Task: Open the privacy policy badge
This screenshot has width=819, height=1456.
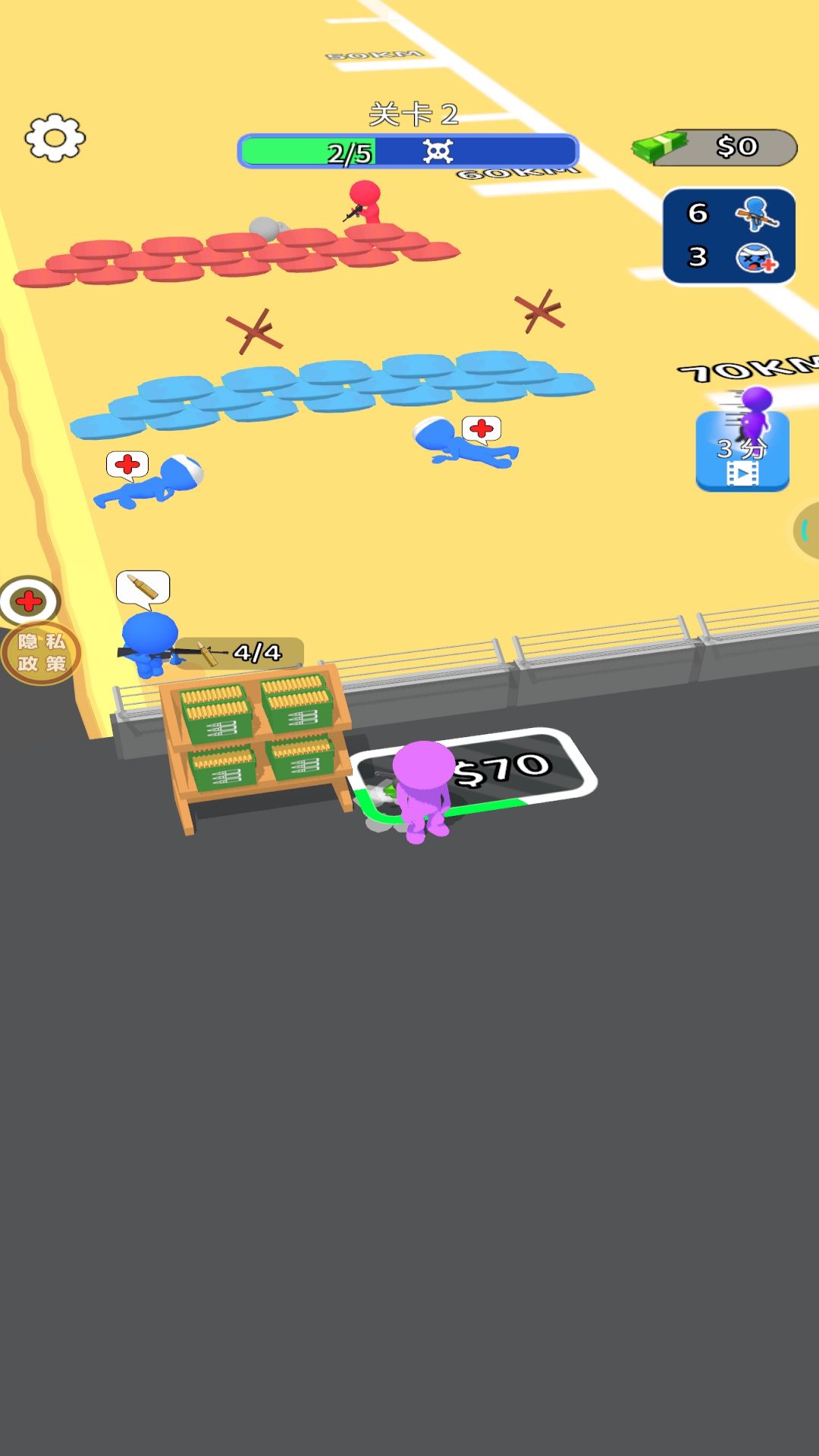Action: pos(42,653)
